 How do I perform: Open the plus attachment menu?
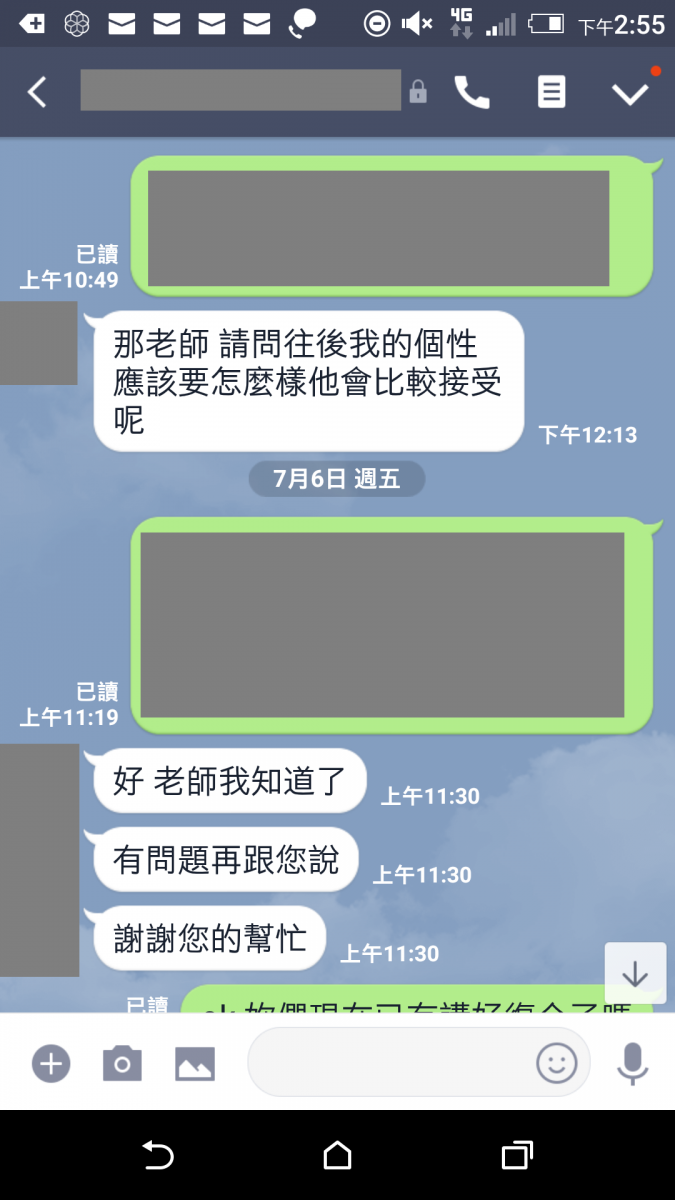tap(50, 1063)
